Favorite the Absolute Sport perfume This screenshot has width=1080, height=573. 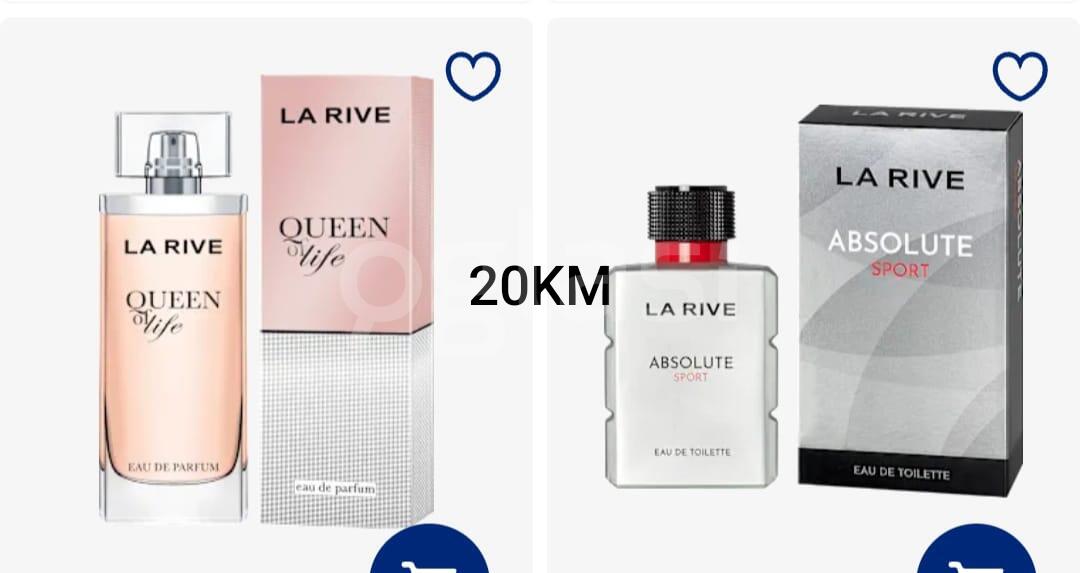1019,76
